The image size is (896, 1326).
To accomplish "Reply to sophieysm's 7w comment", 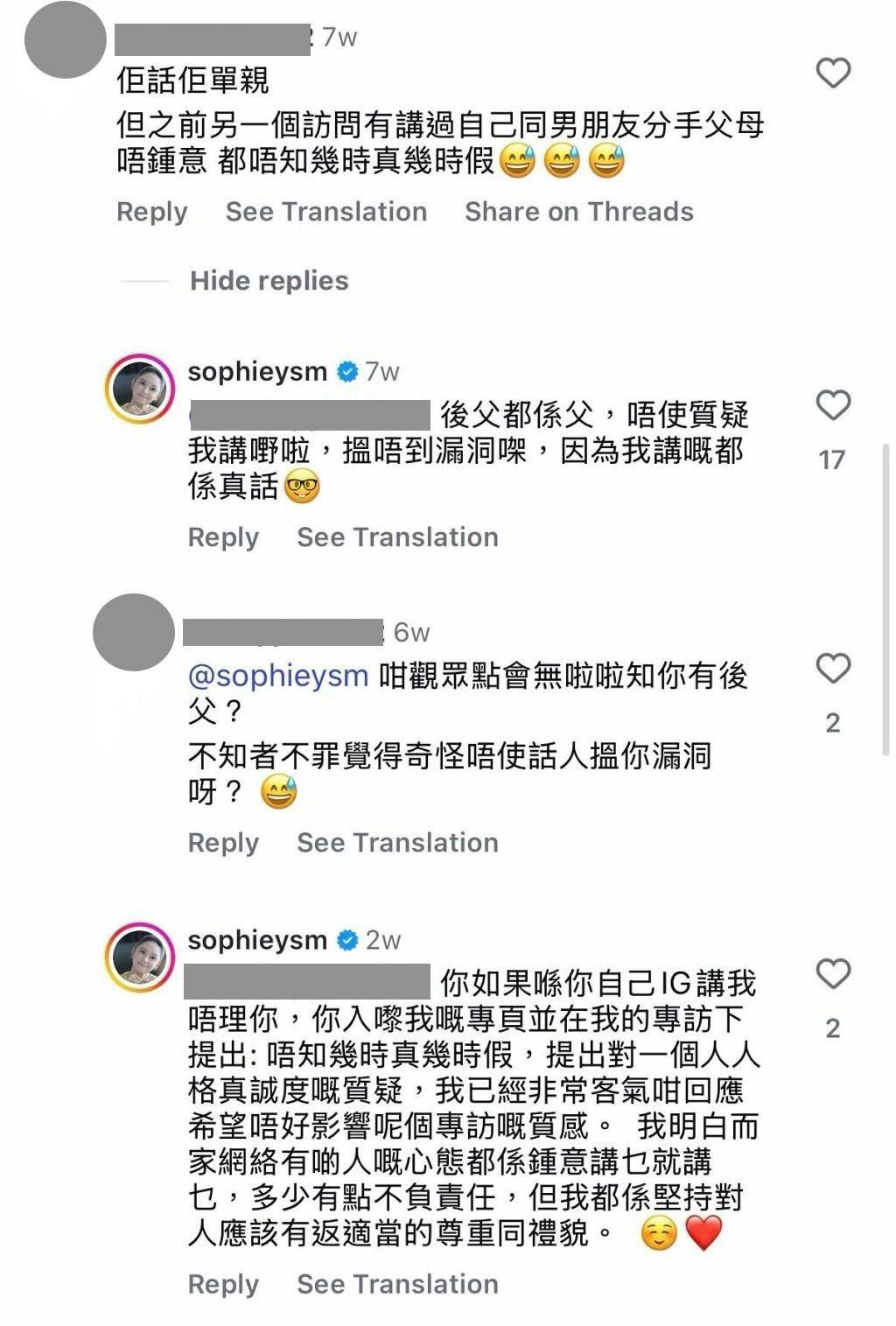I will [x=223, y=537].
